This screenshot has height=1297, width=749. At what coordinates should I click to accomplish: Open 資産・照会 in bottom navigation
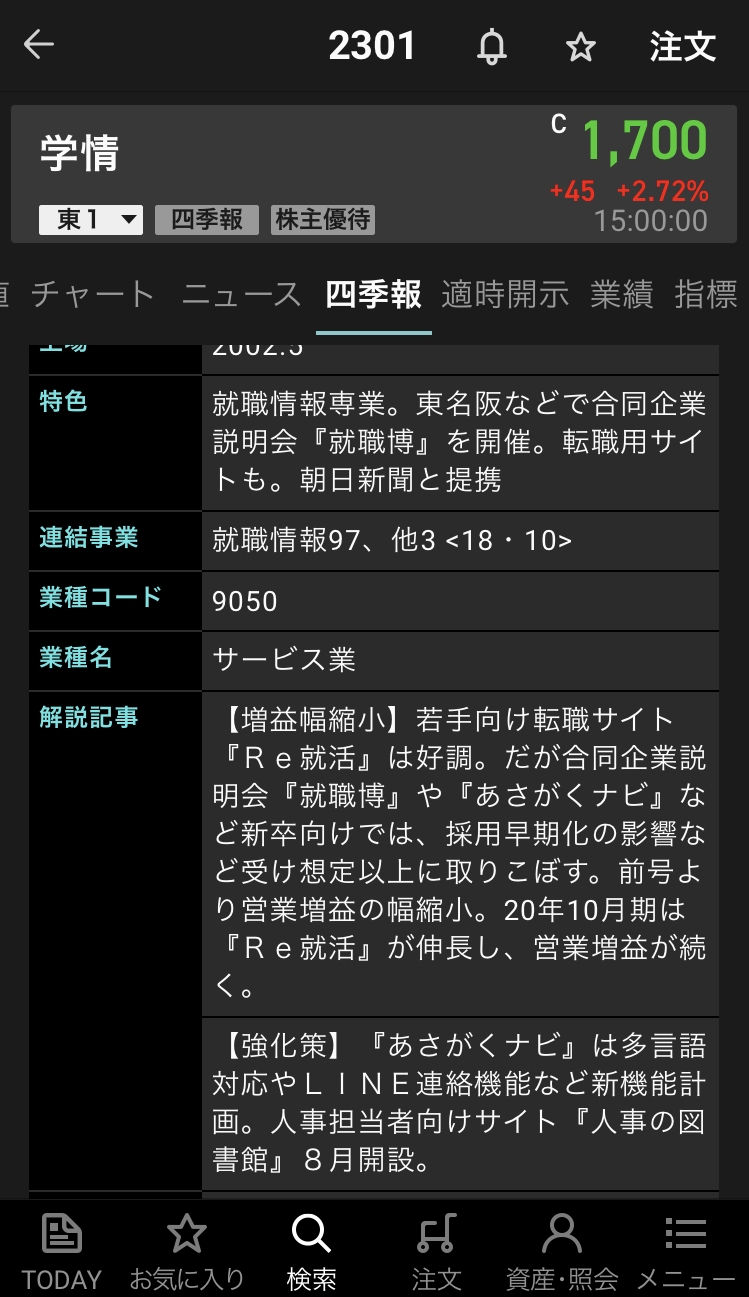point(561,1250)
